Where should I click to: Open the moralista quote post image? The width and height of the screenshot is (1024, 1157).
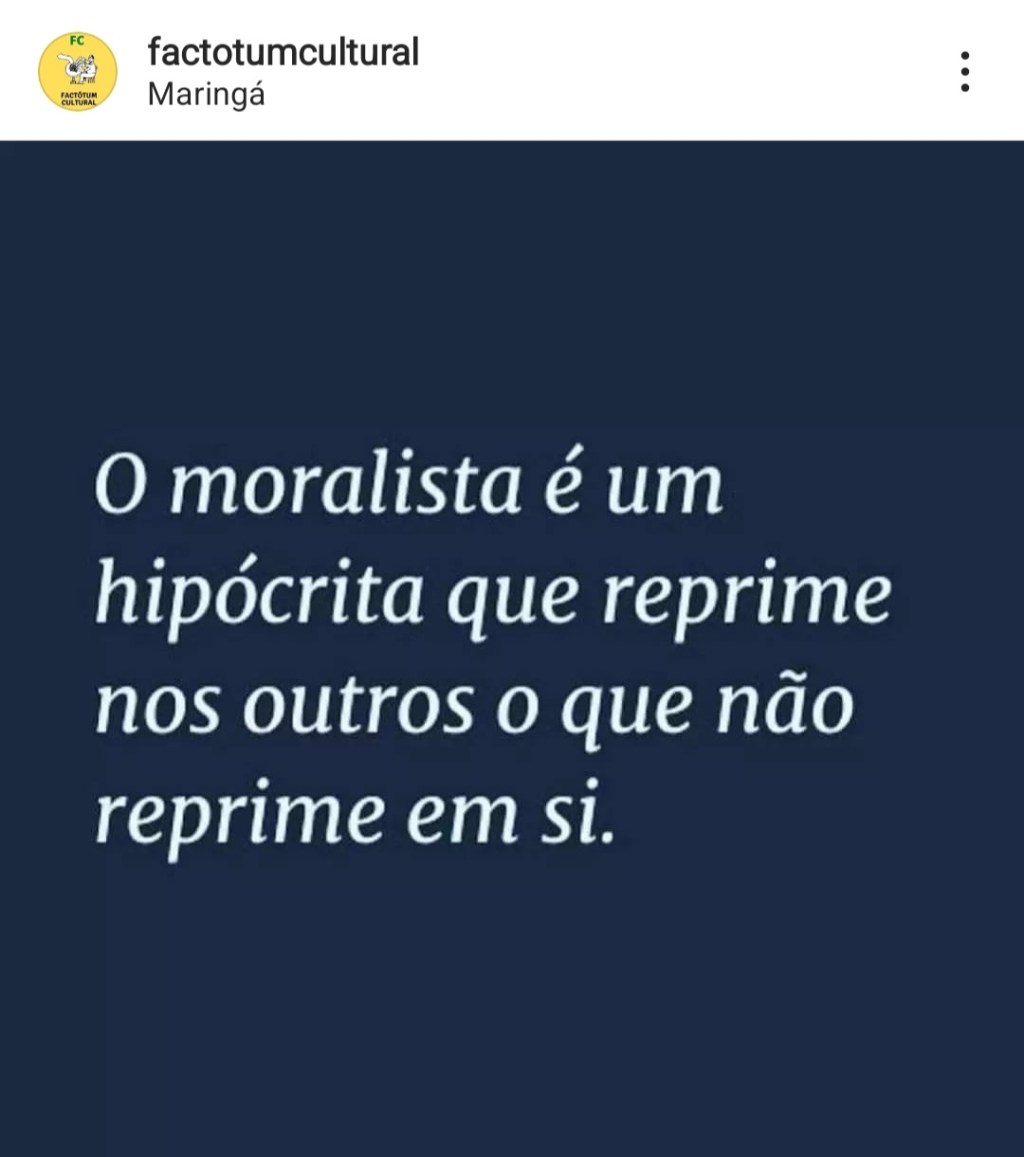point(512,648)
